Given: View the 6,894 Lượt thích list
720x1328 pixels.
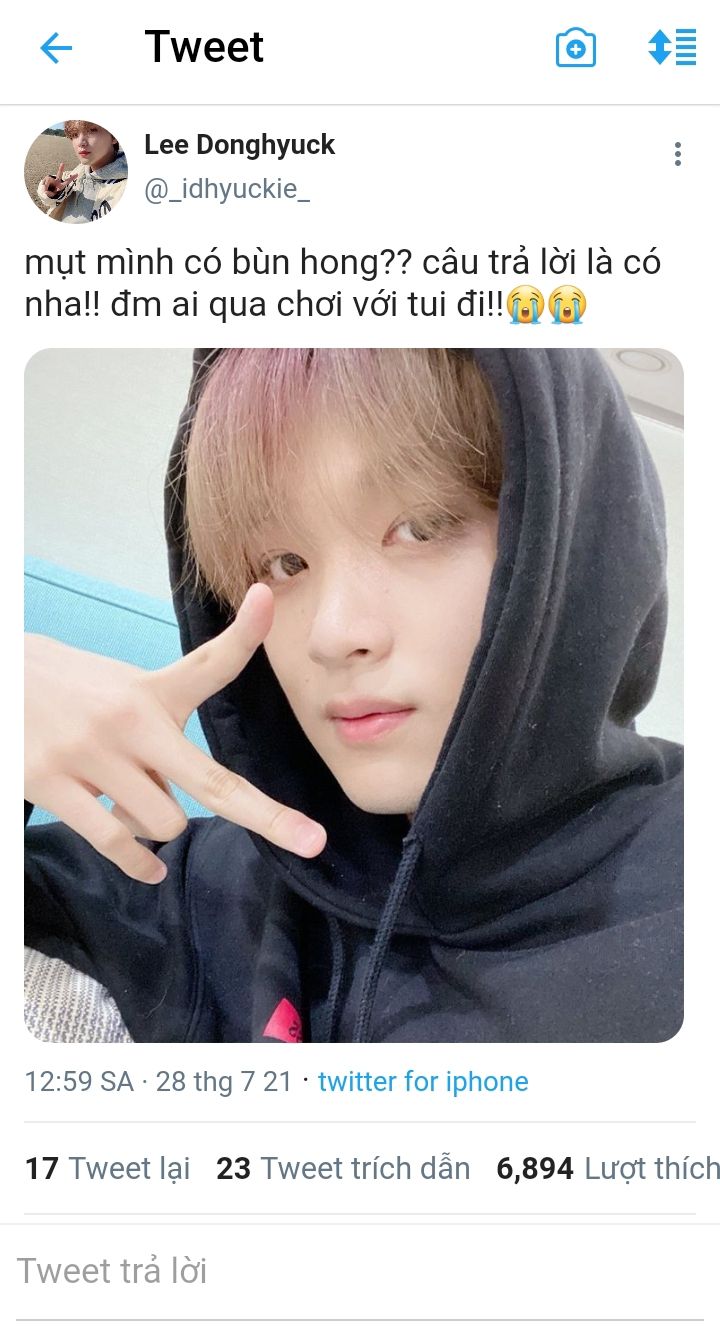Looking at the screenshot, I should click(x=606, y=1168).
